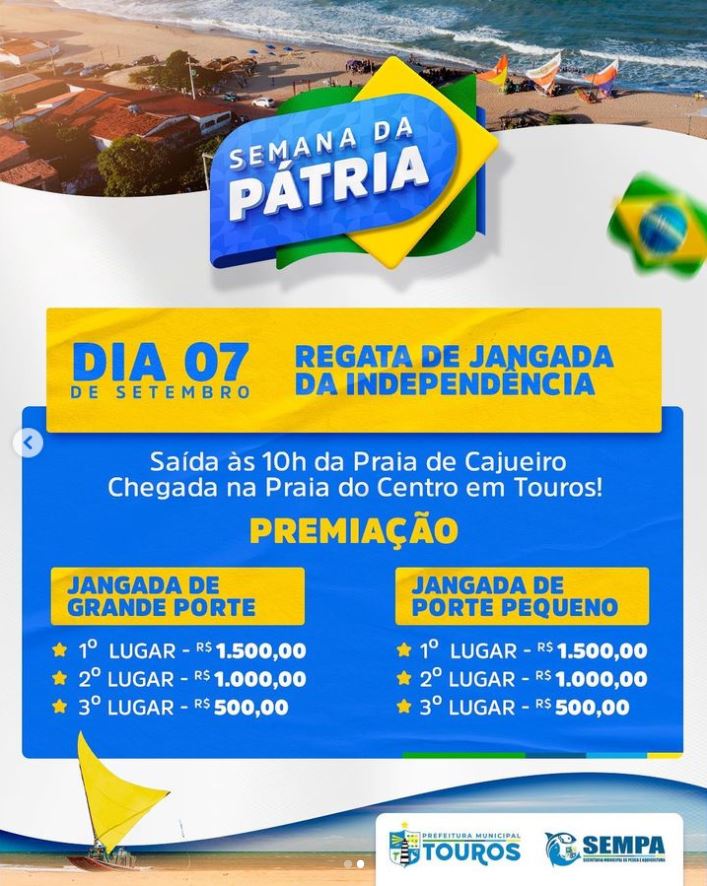Go to the previous carousel image
This screenshot has height=886, width=707.
[31, 442]
